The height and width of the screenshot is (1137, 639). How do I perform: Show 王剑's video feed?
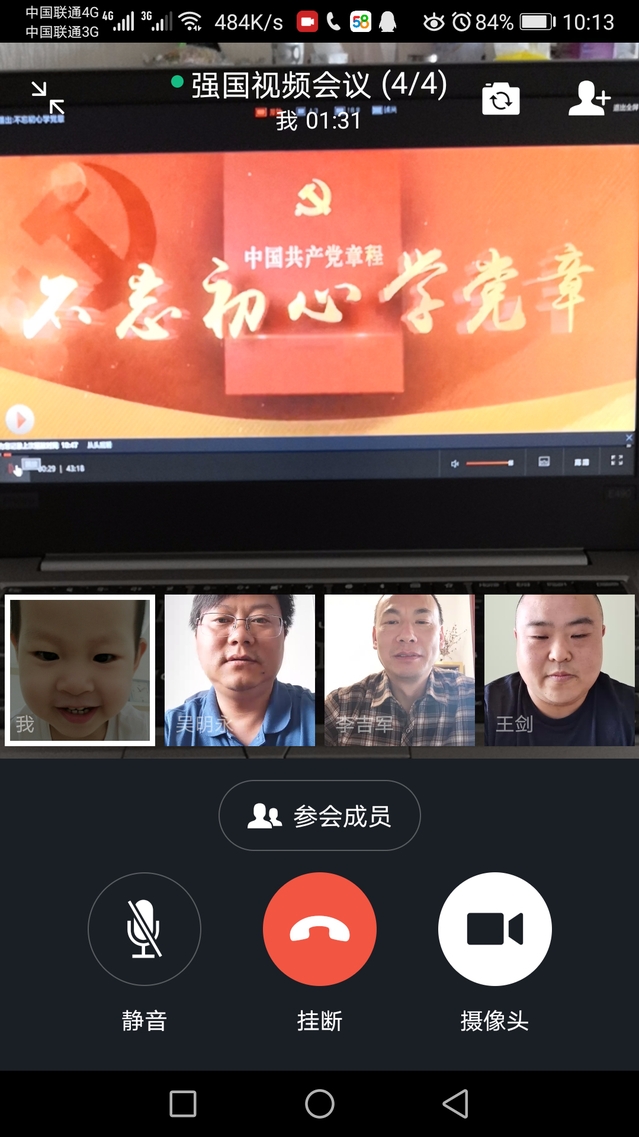[x=560, y=670]
